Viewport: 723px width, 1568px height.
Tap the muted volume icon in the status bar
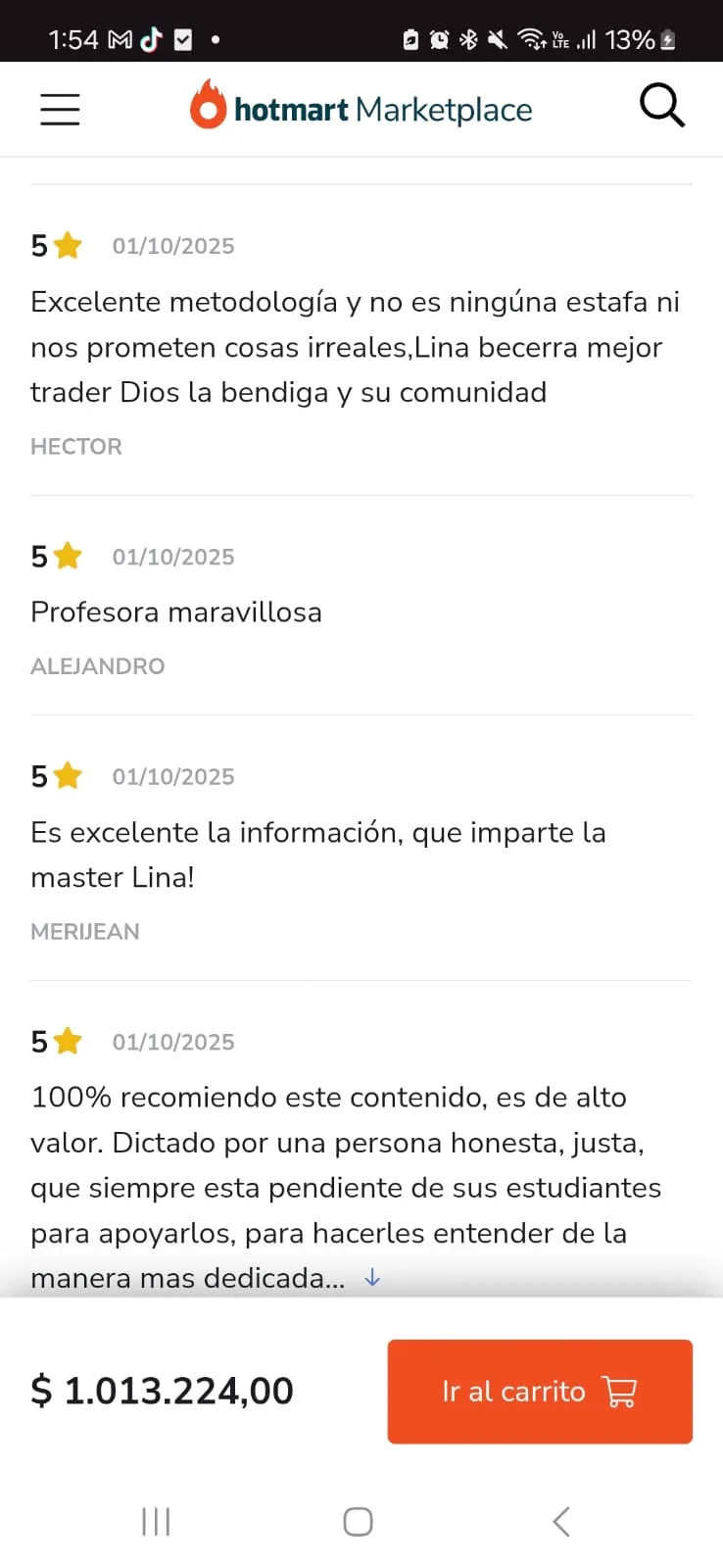pos(498,39)
